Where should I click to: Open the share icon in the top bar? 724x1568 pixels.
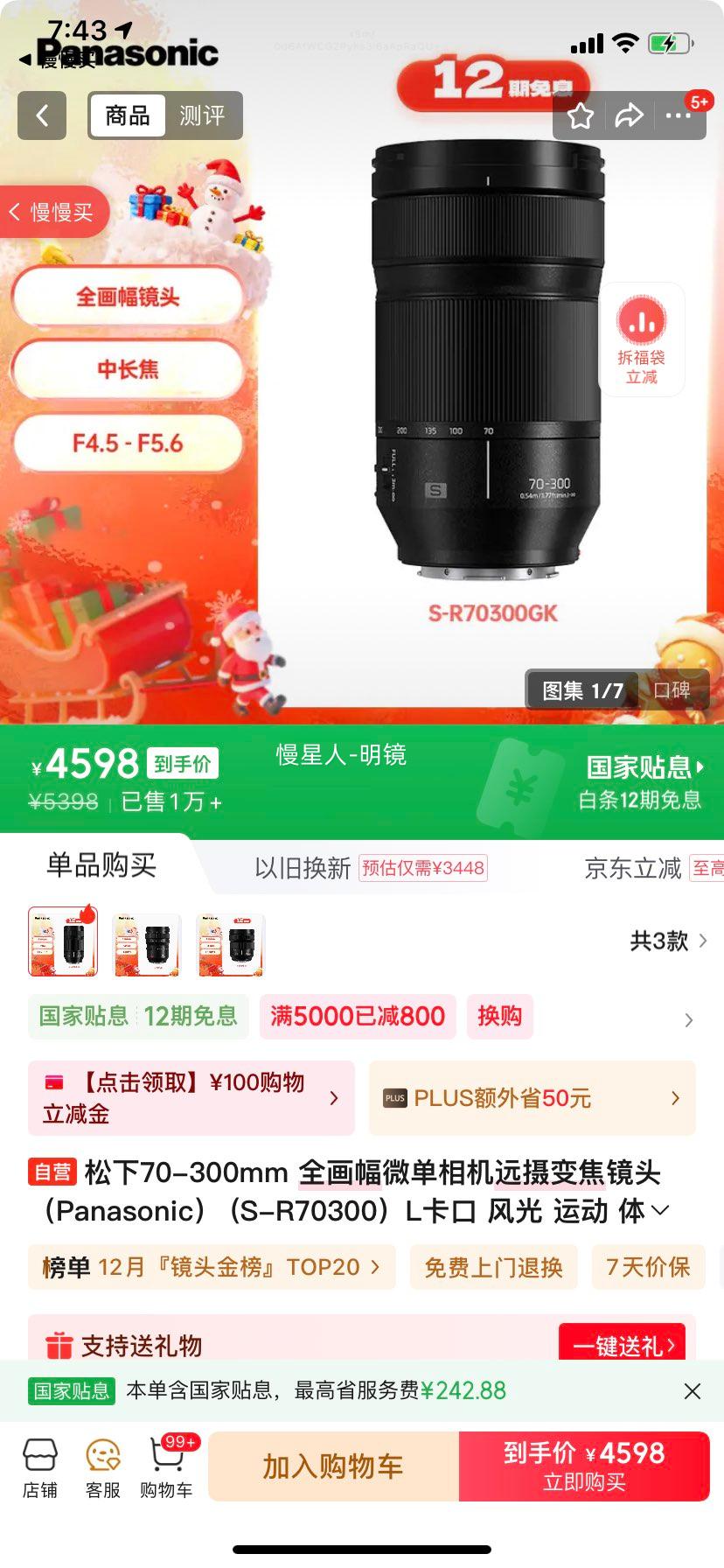coord(628,115)
